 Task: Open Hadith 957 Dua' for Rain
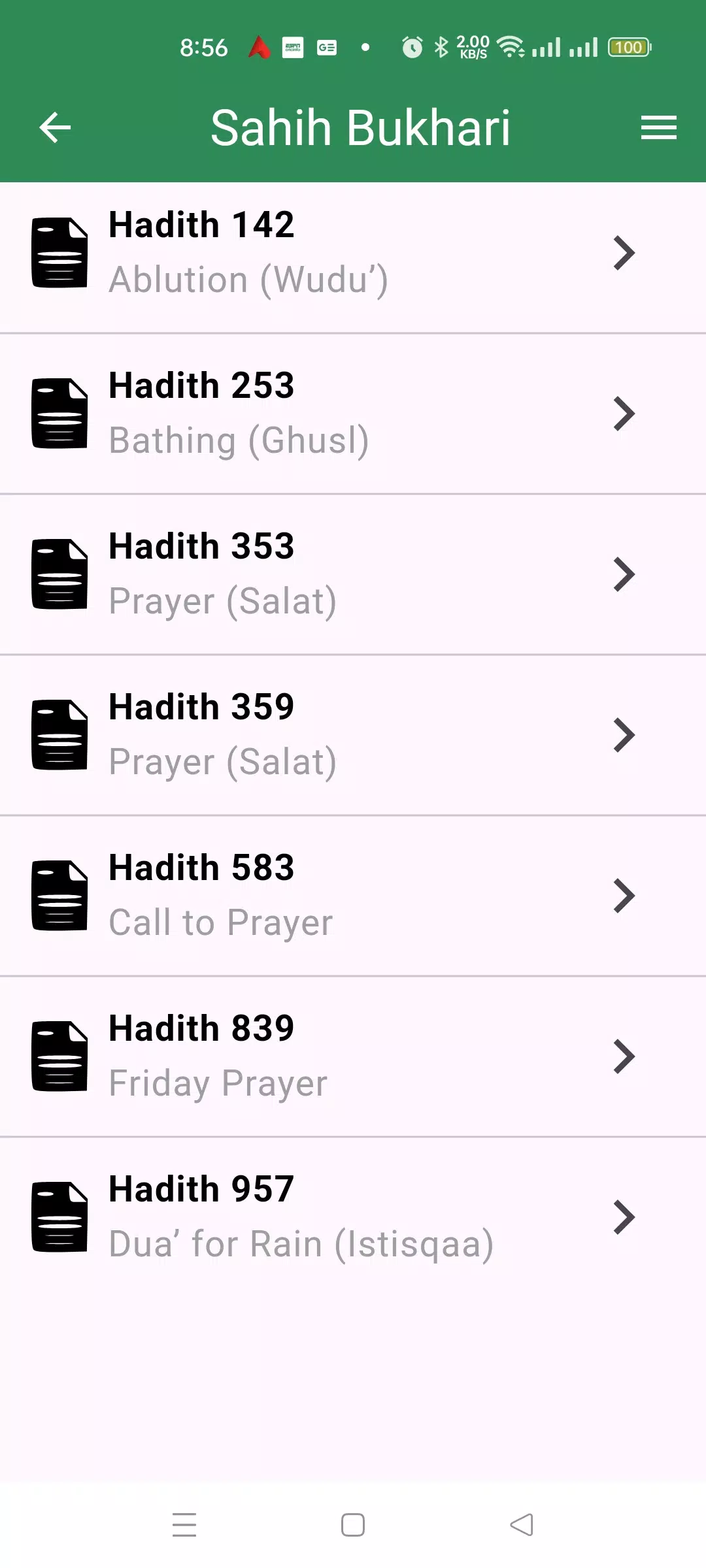tap(353, 1217)
